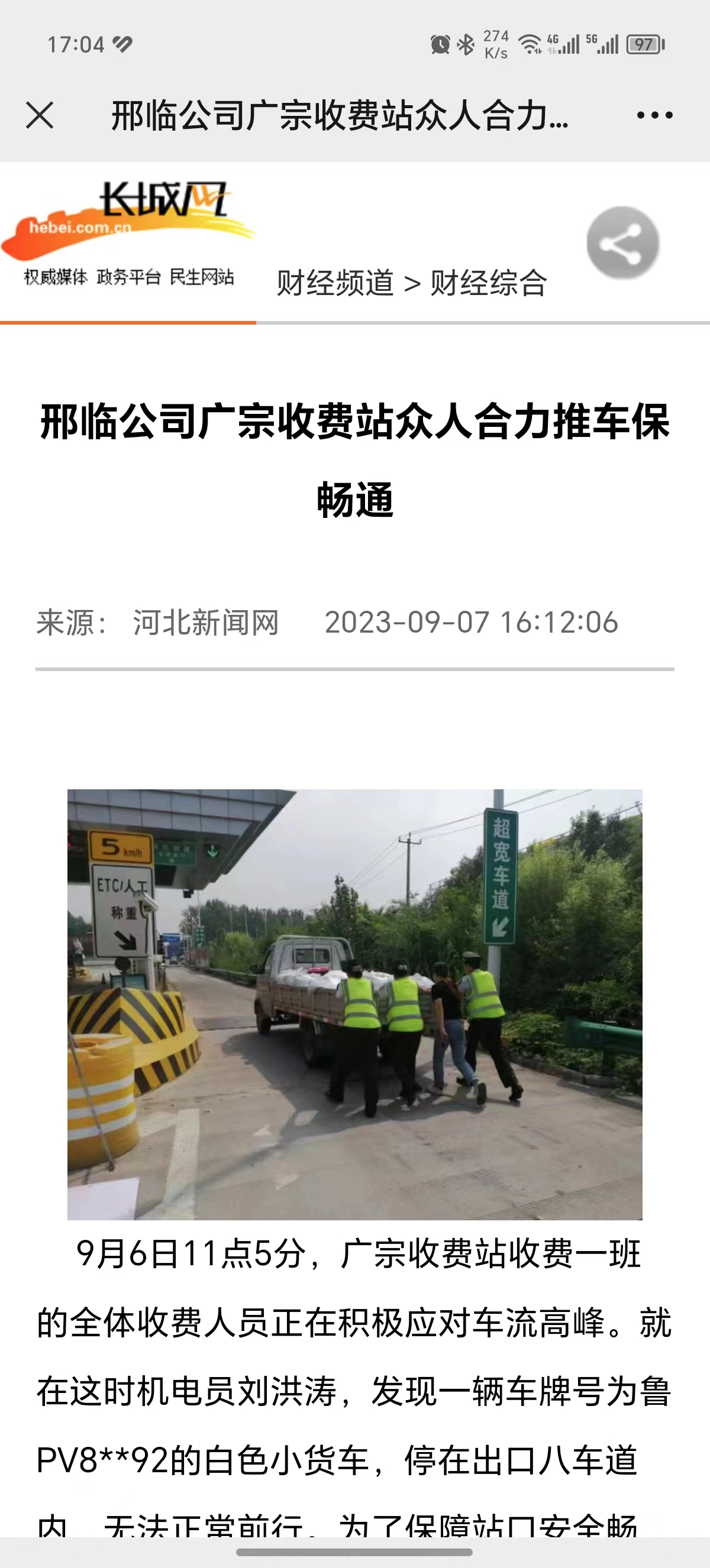Open the three-dot overflow menu
The height and width of the screenshot is (1568, 710).
[x=654, y=115]
